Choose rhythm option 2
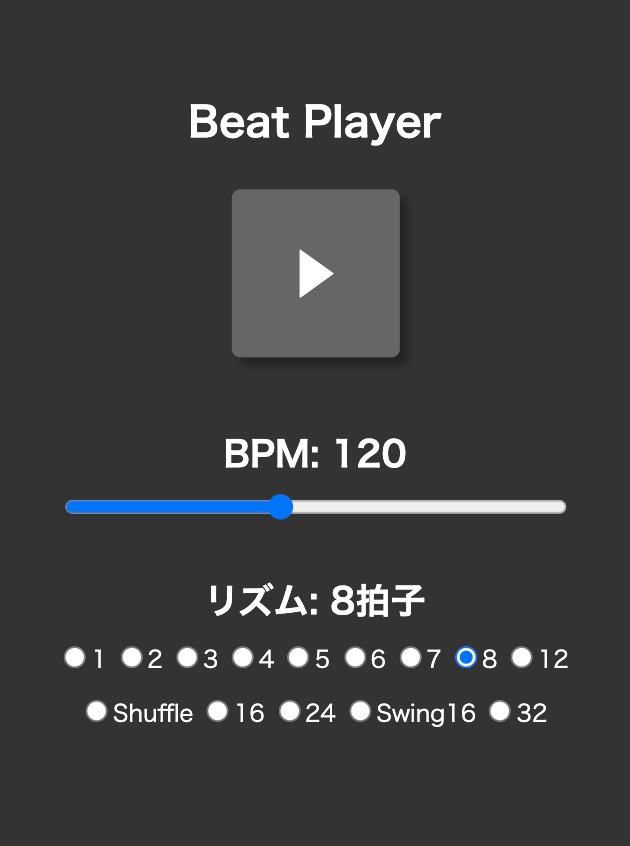630x846 pixels. coord(131,658)
